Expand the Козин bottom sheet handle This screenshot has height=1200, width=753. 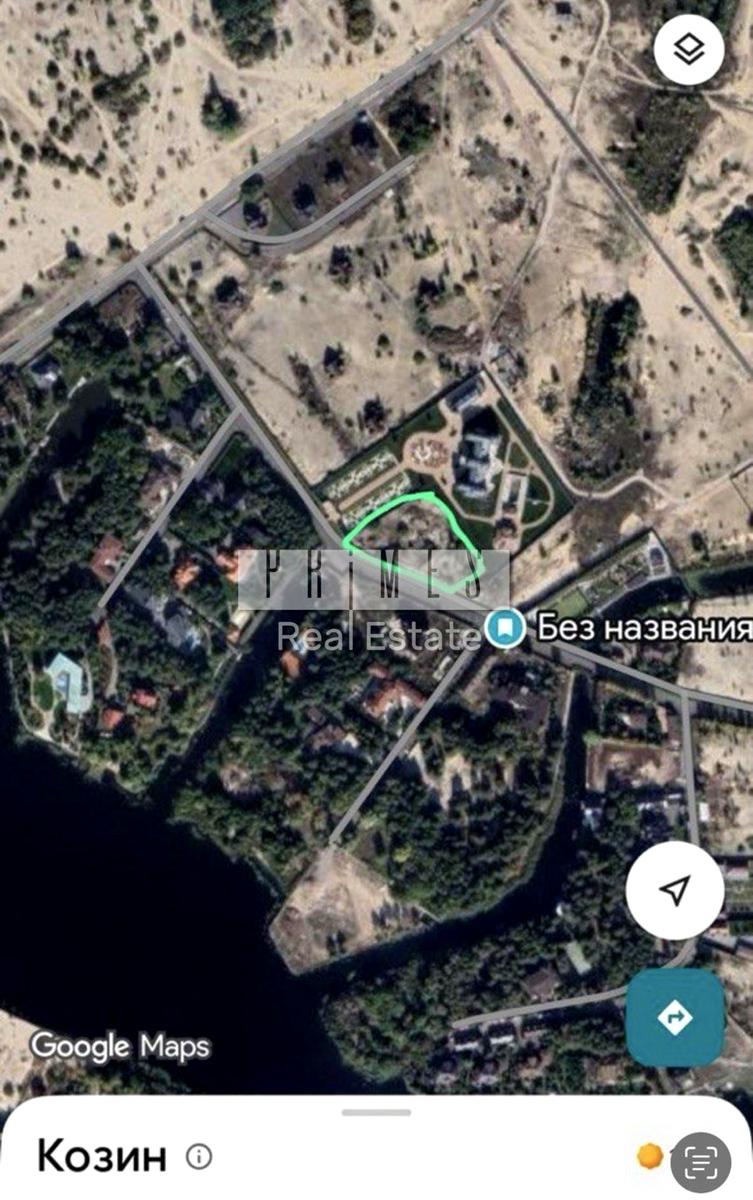pyautogui.click(x=376, y=1112)
